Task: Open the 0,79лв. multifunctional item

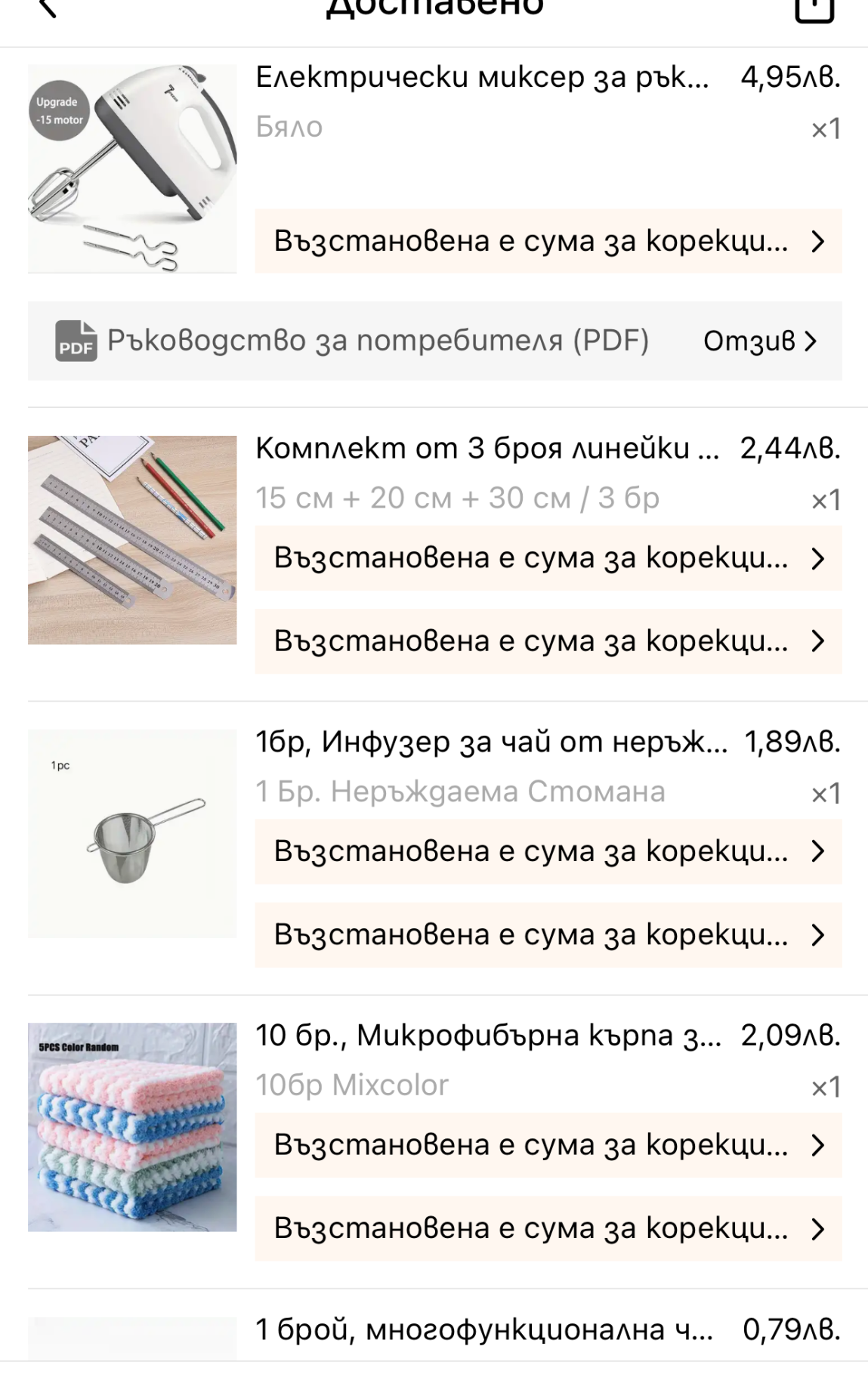Action: click(483, 1330)
